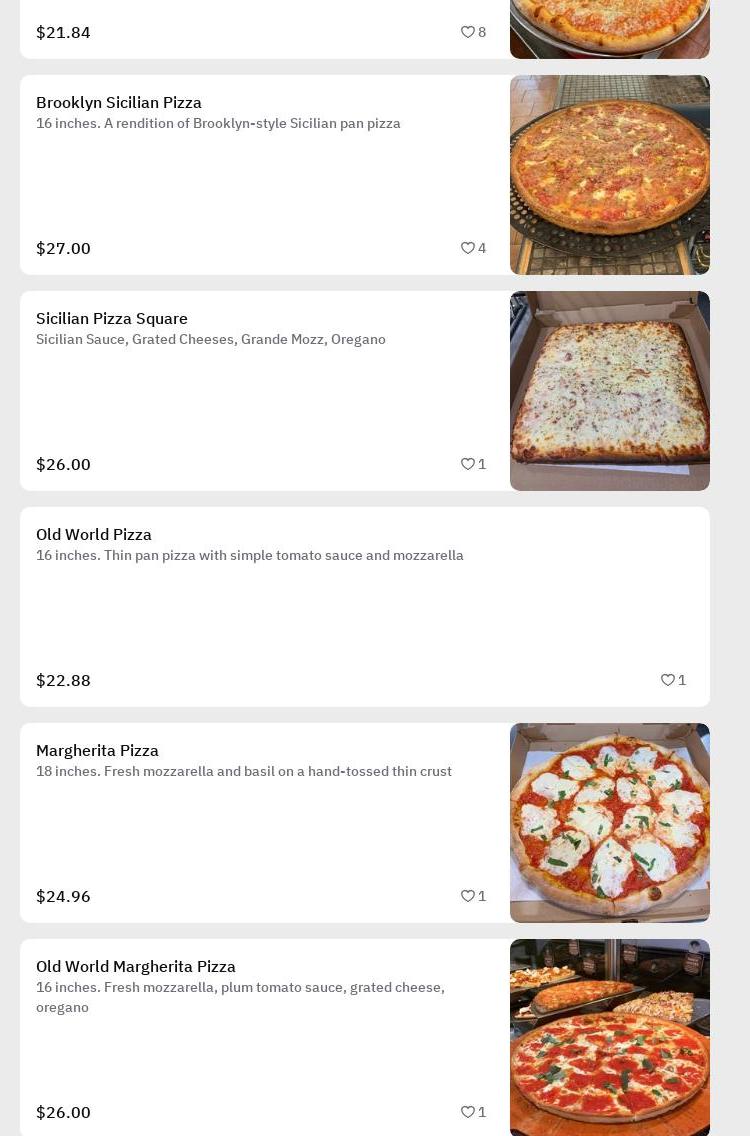This screenshot has width=750, height=1136.
Task: Like the Margherita Pizza
Action: [467, 896]
